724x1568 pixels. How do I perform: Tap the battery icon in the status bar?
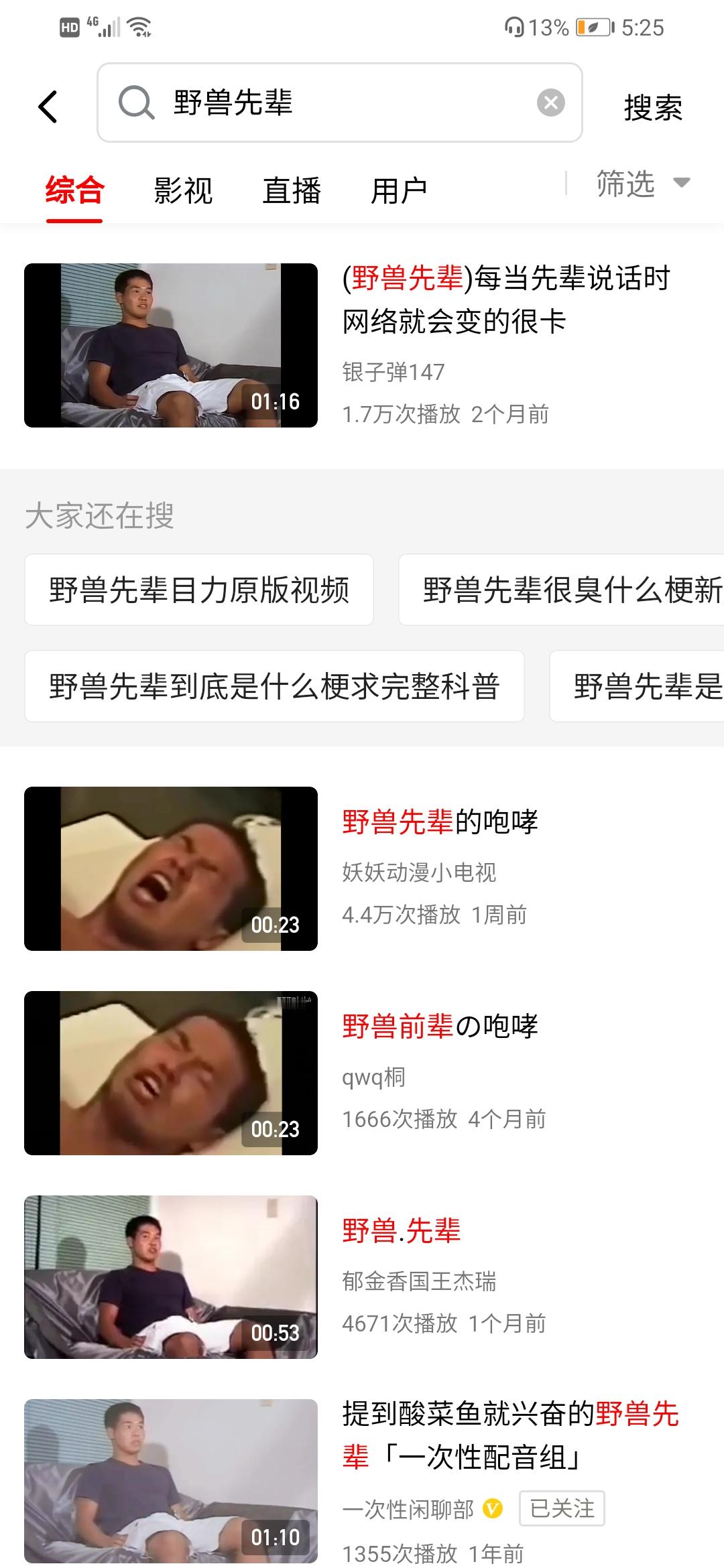point(593,28)
